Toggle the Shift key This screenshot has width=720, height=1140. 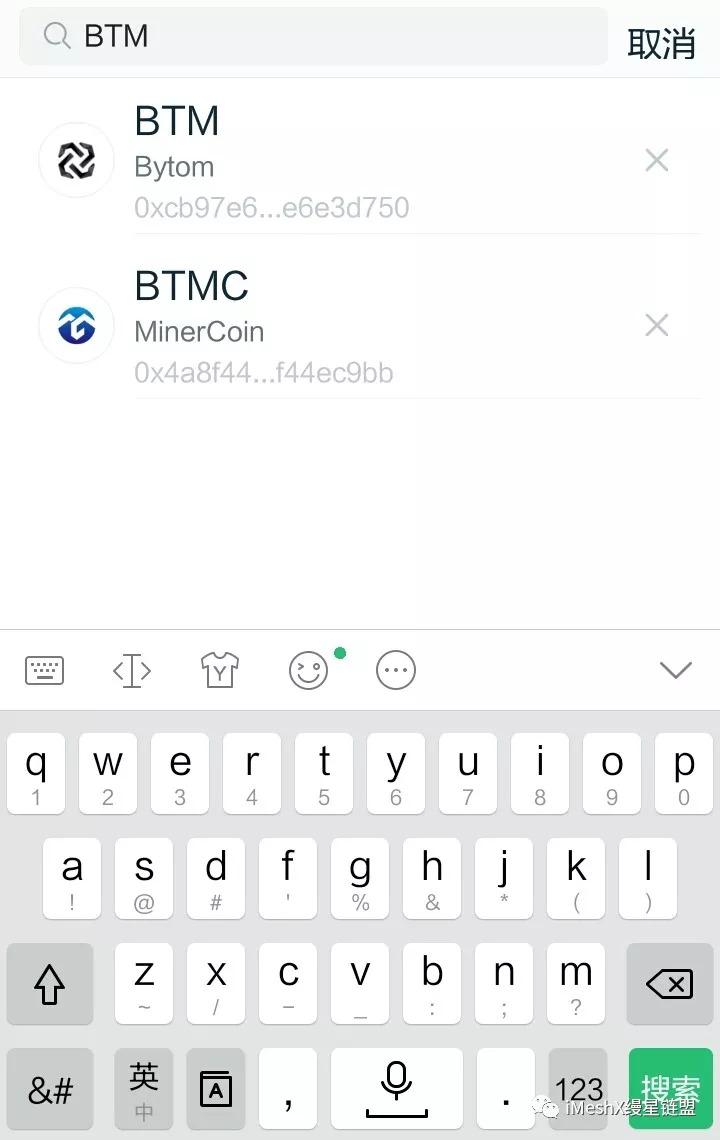coord(50,984)
